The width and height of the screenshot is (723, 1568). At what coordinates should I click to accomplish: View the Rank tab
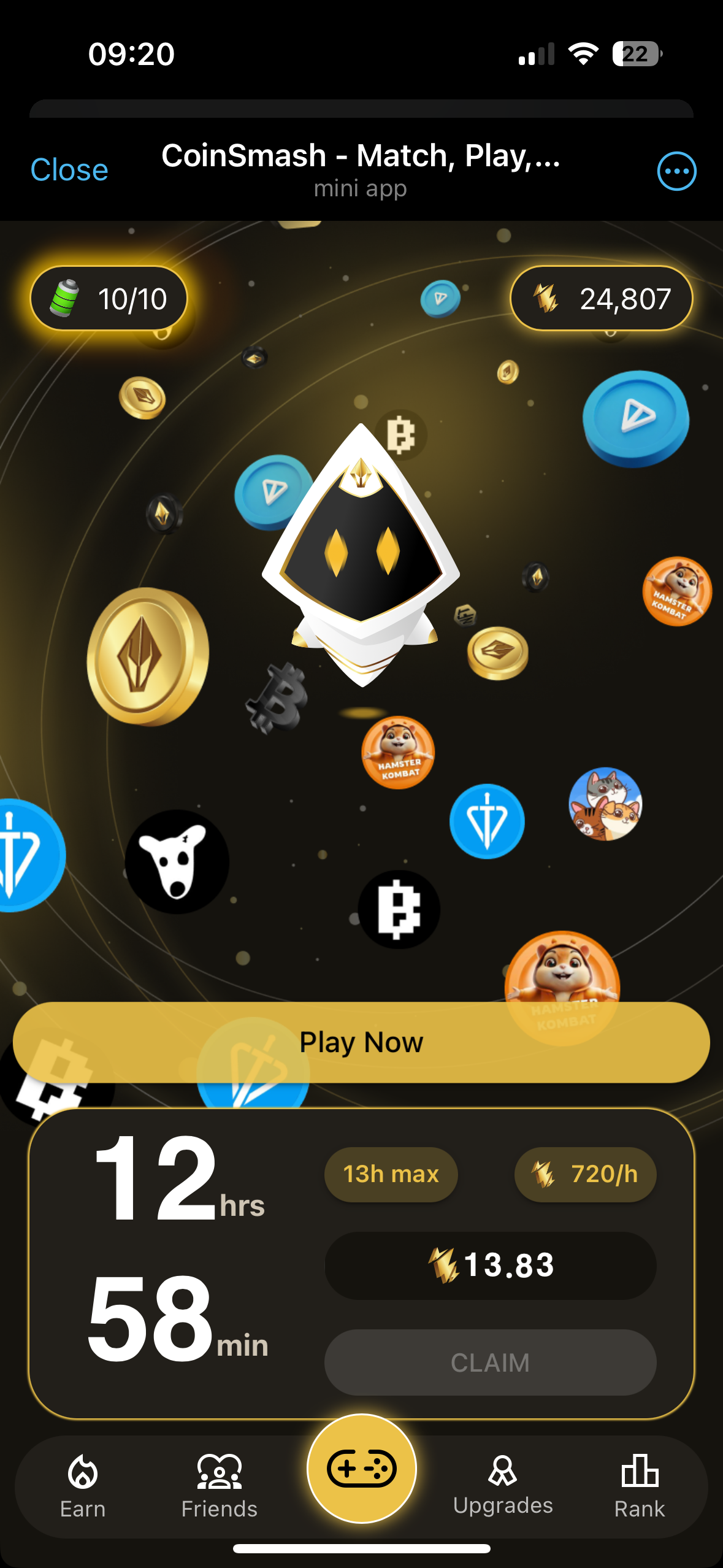[x=639, y=1486]
